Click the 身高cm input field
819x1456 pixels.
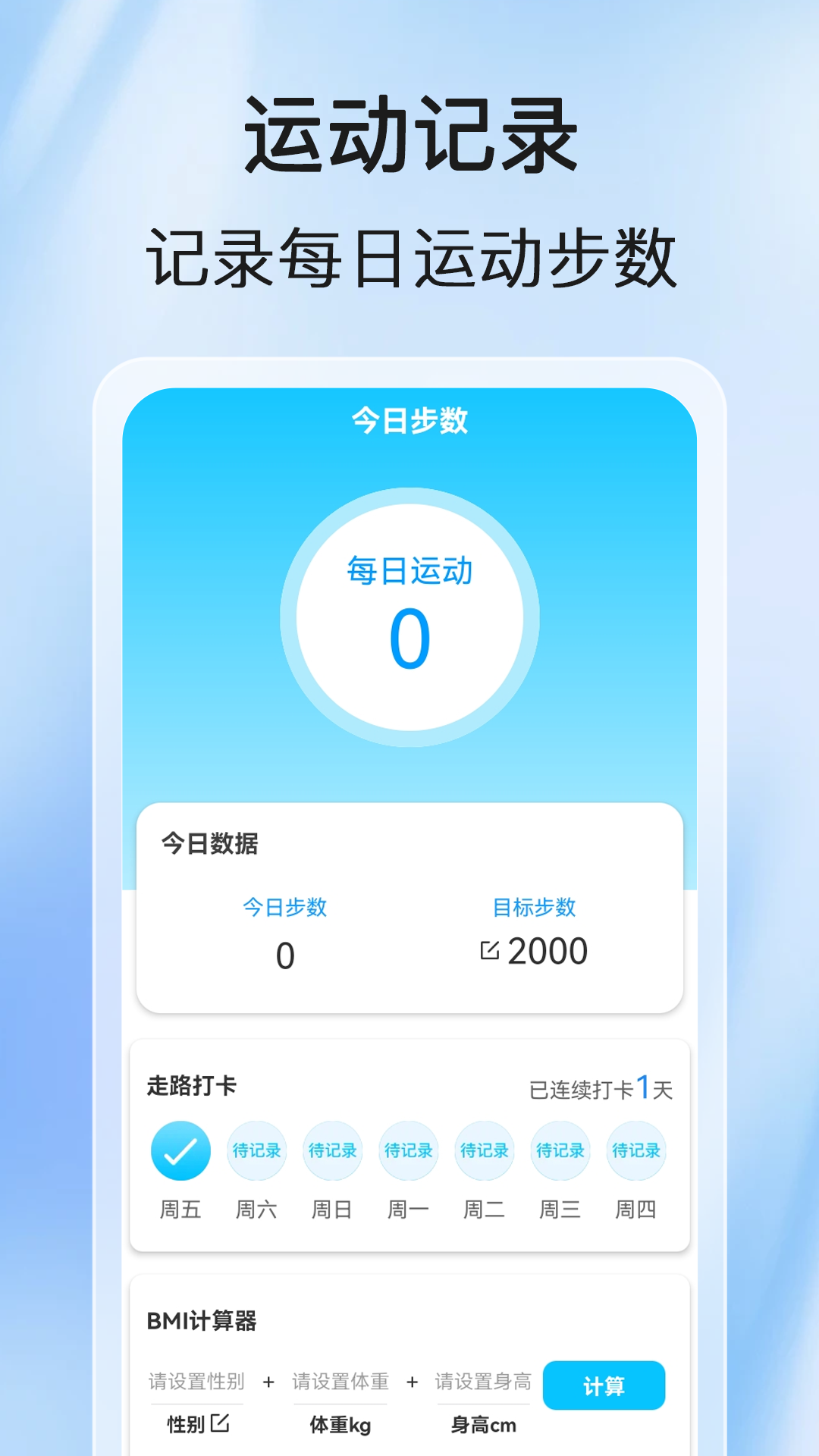[483, 1424]
